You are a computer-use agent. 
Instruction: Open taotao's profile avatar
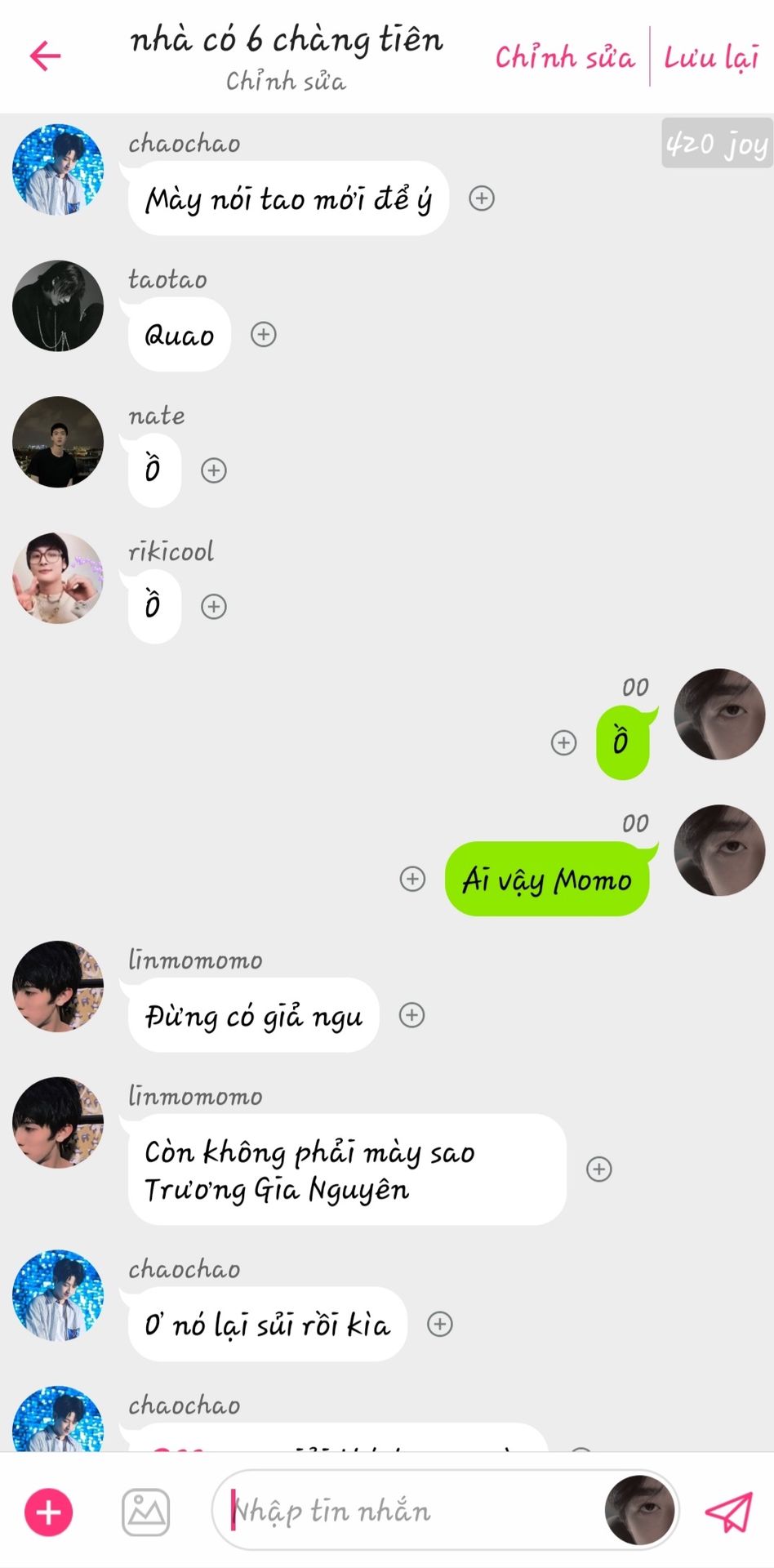point(58,306)
